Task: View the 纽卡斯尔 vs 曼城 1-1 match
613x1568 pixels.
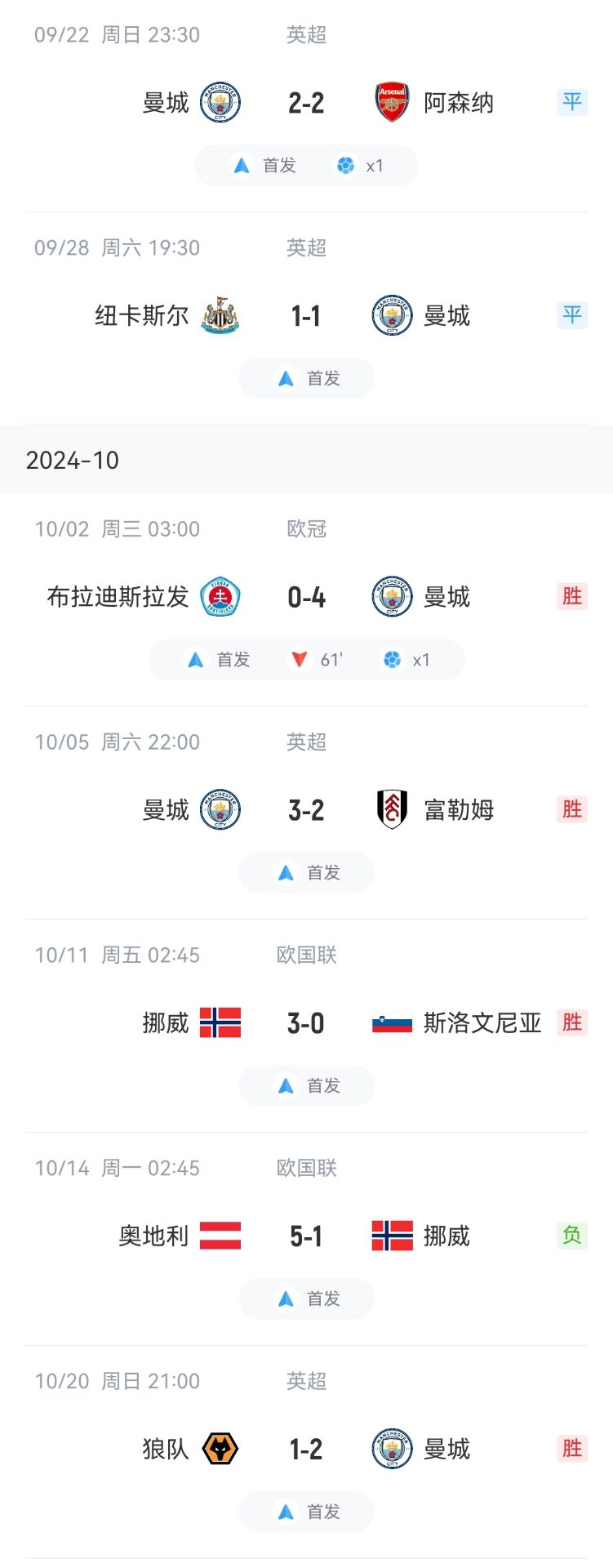Action: tap(306, 316)
